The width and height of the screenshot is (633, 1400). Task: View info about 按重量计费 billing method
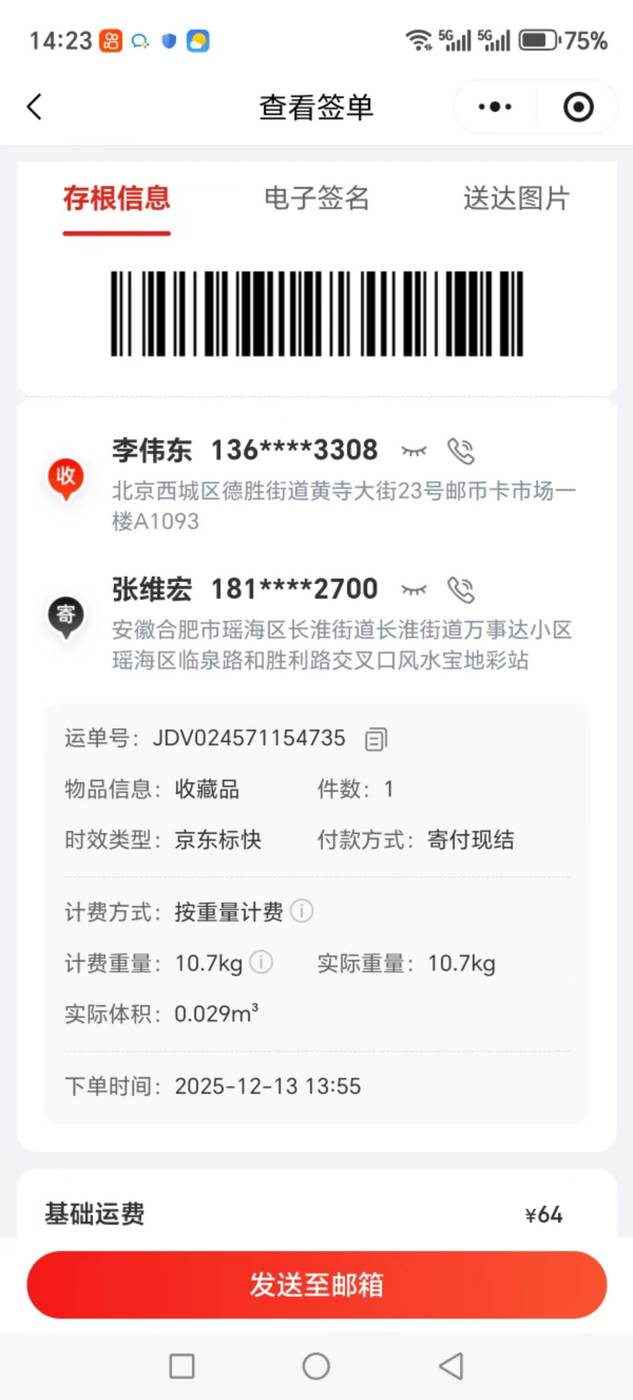302,912
